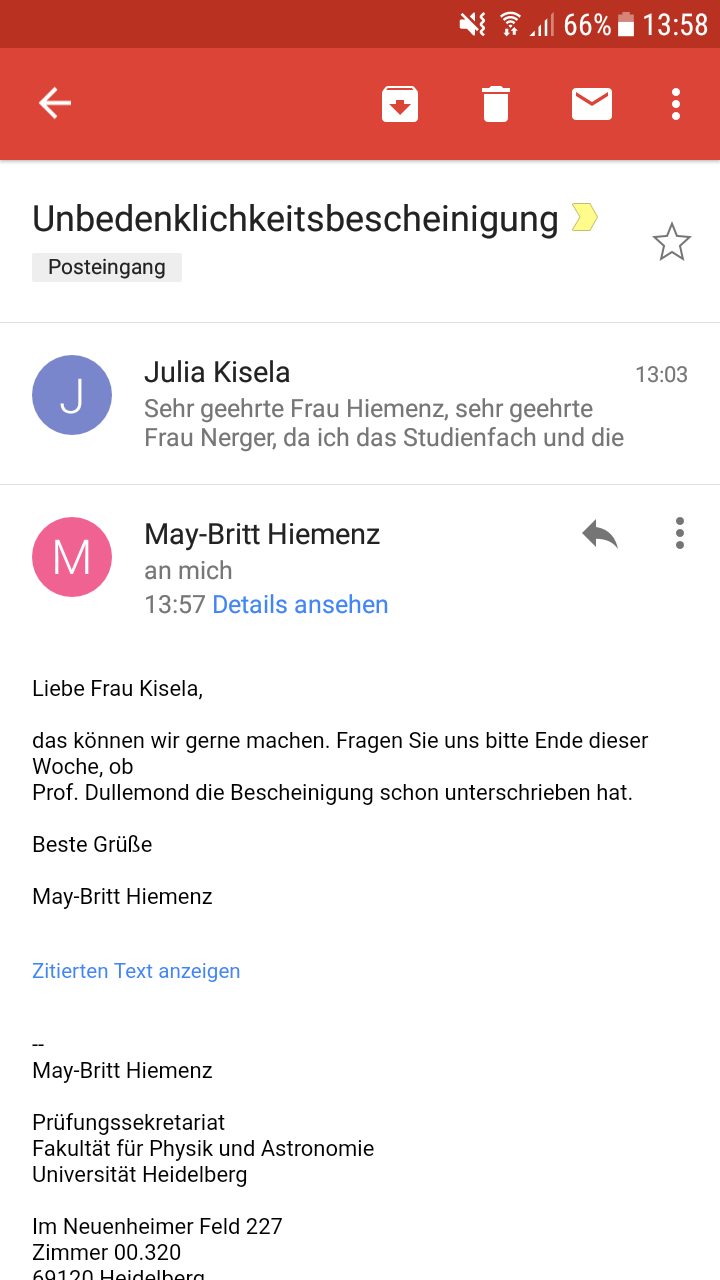Toggle the yellow importance marker

pyautogui.click(x=584, y=217)
